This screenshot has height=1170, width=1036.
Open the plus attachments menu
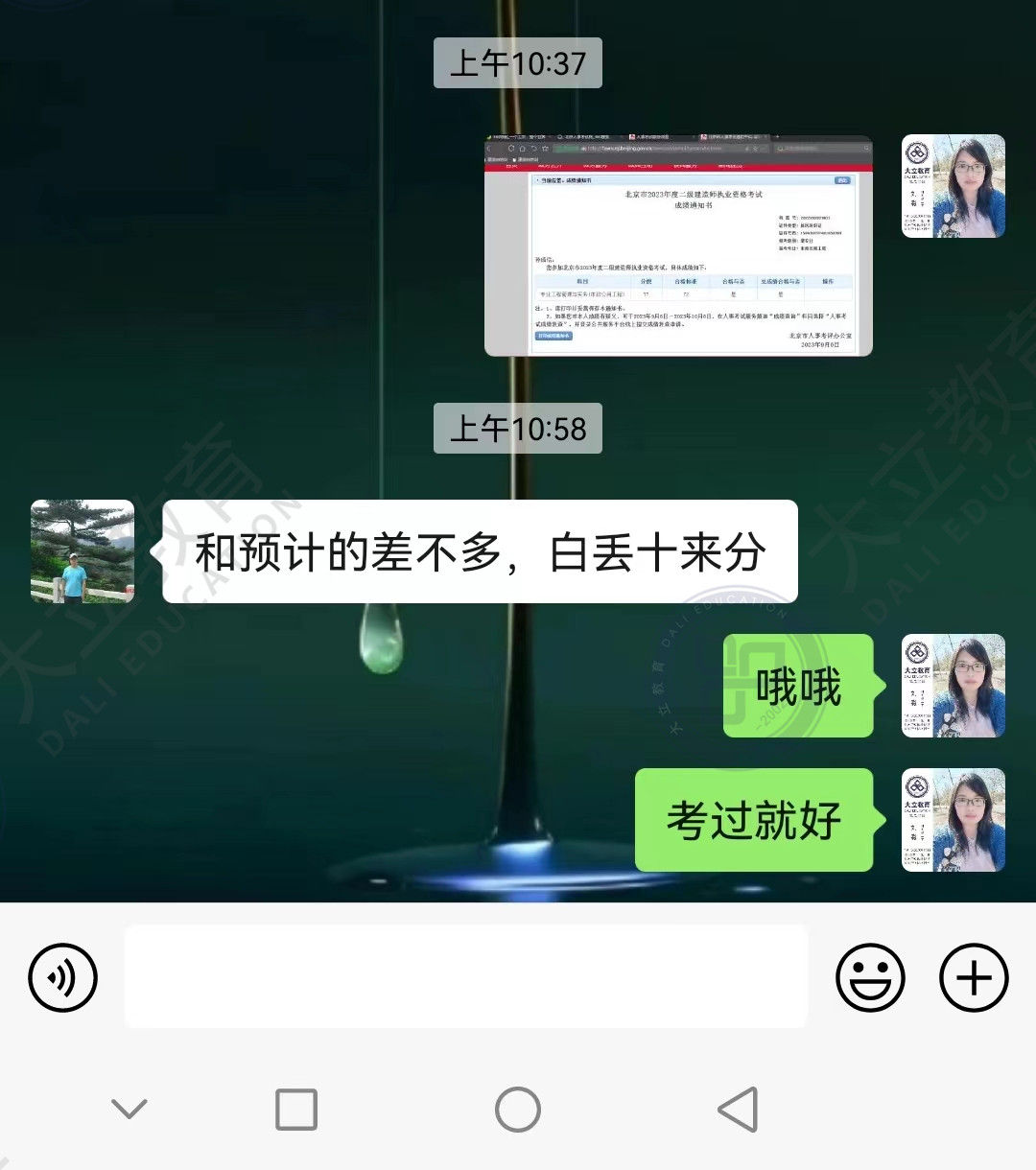[973, 977]
